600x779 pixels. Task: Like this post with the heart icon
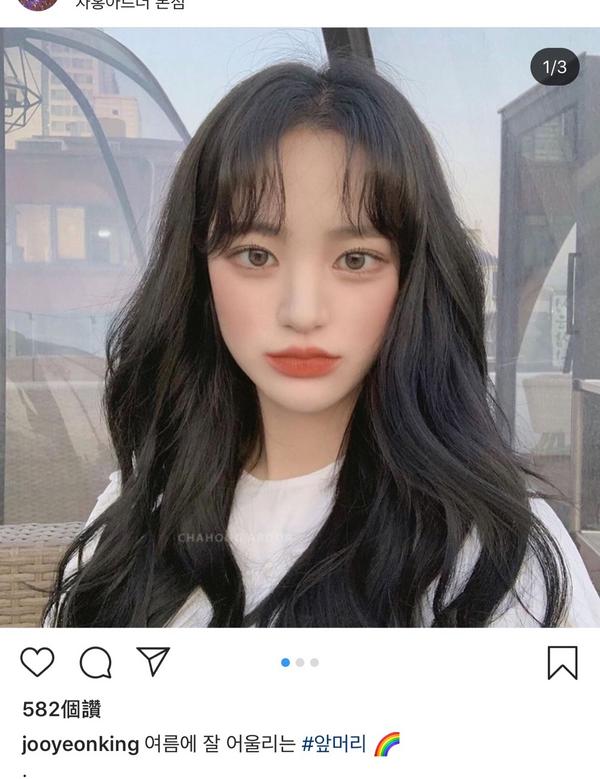[x=37, y=662]
